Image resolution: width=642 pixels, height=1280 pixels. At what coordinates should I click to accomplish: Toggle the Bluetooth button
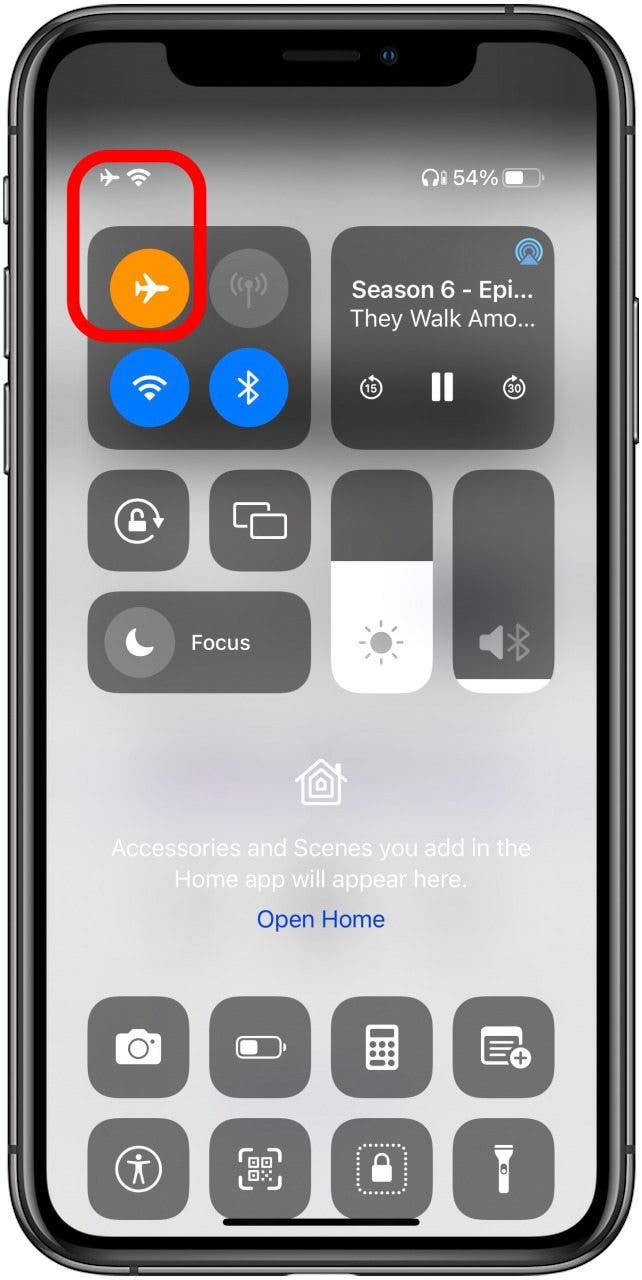[x=248, y=388]
